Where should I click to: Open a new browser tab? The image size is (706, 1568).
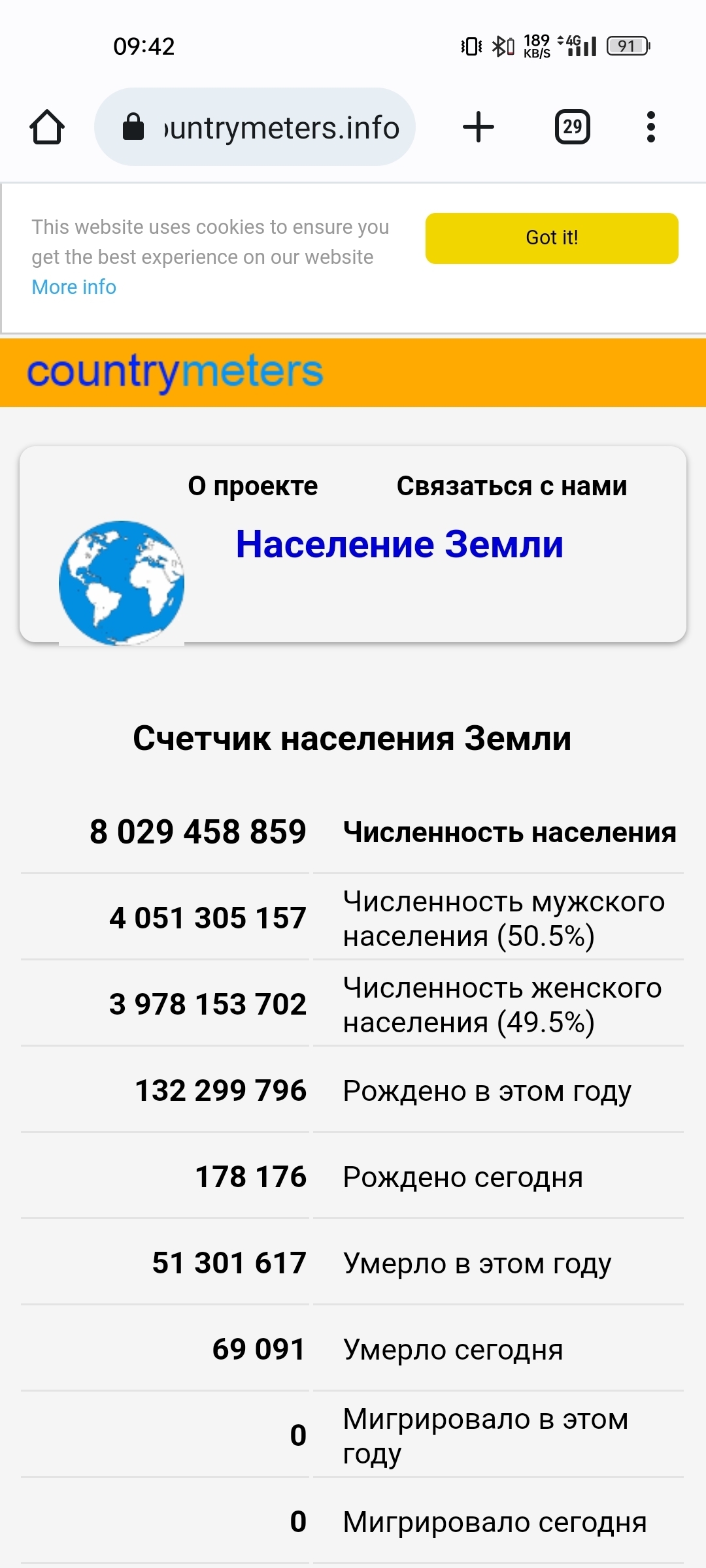coord(479,127)
